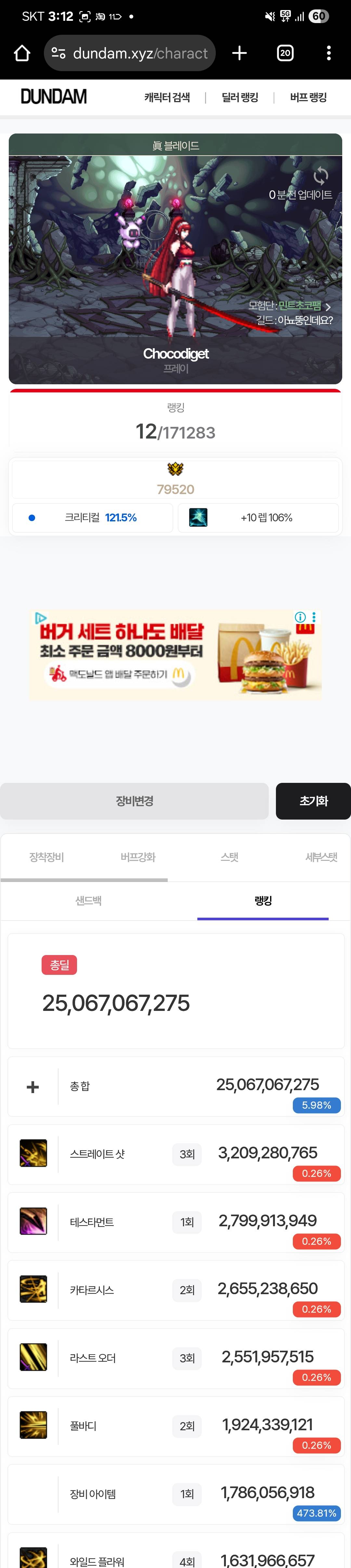Open the tab switcher showing 20
This screenshot has height=1568, width=351.
[285, 54]
